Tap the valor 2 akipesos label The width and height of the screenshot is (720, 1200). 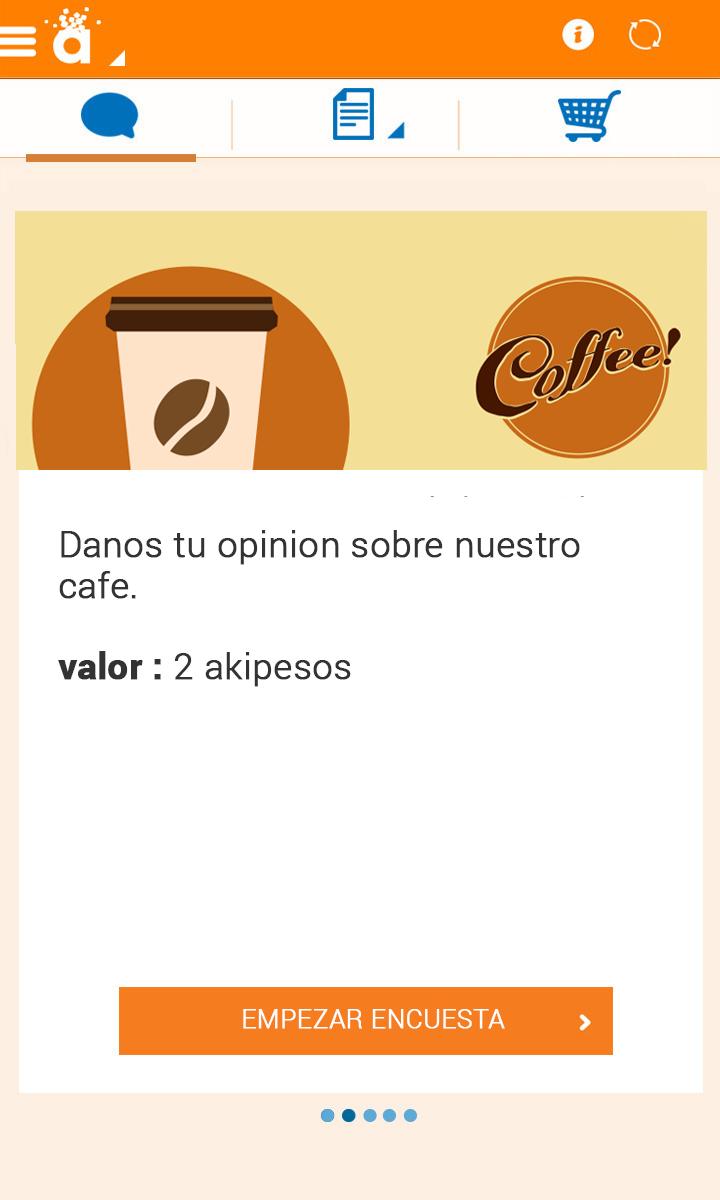click(204, 666)
